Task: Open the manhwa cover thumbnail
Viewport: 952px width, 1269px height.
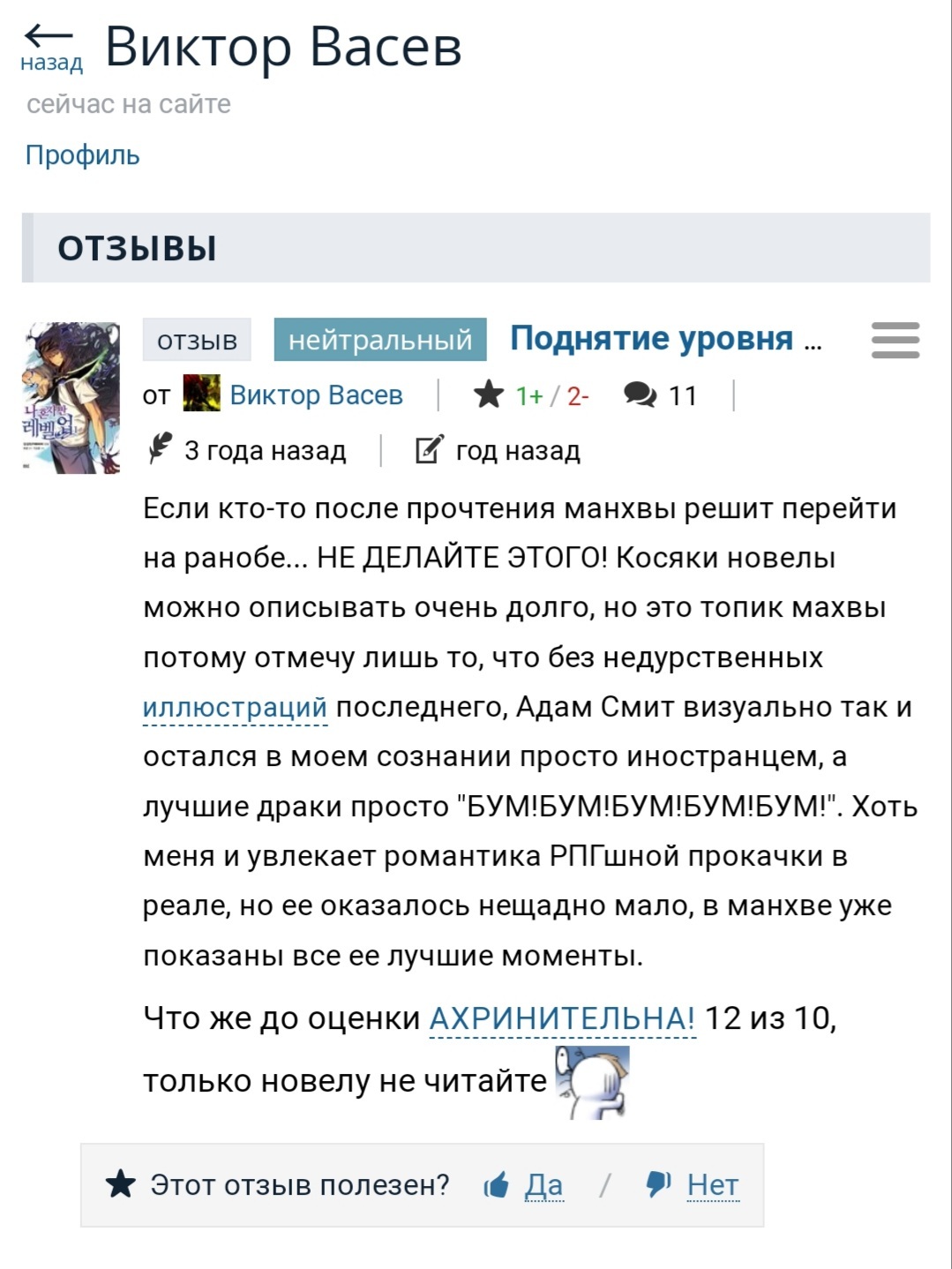Action: pos(71,397)
